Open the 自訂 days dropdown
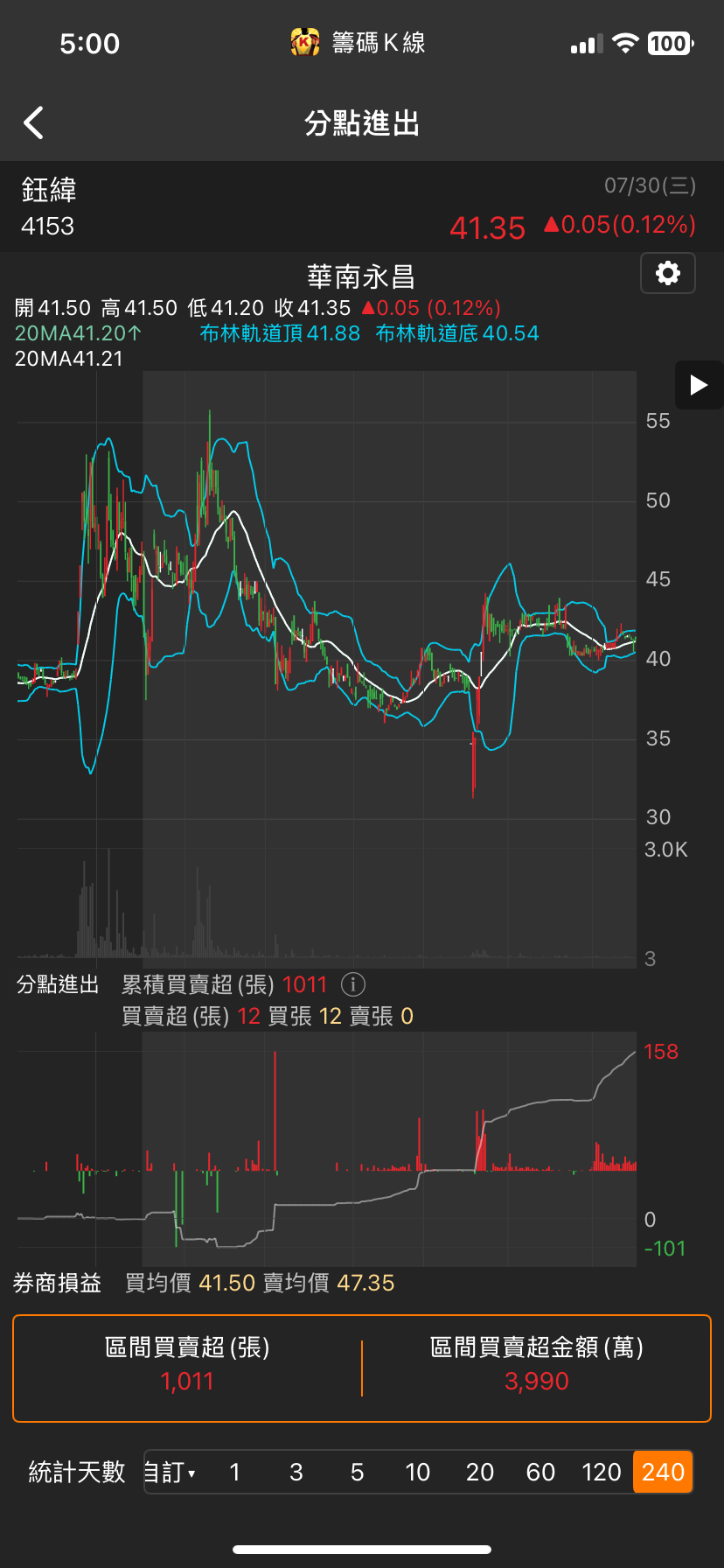Screen dimensions: 724x1568 [x=170, y=1472]
